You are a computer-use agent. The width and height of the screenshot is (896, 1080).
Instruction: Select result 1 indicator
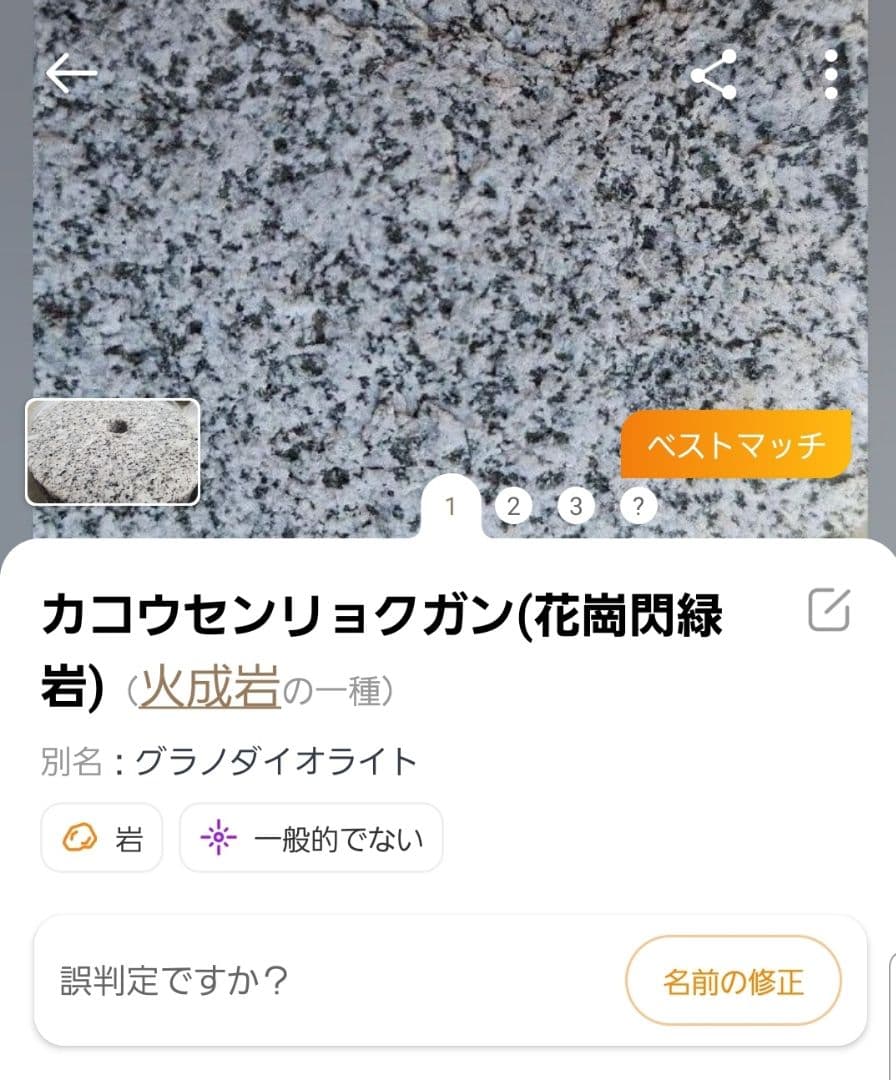click(450, 506)
